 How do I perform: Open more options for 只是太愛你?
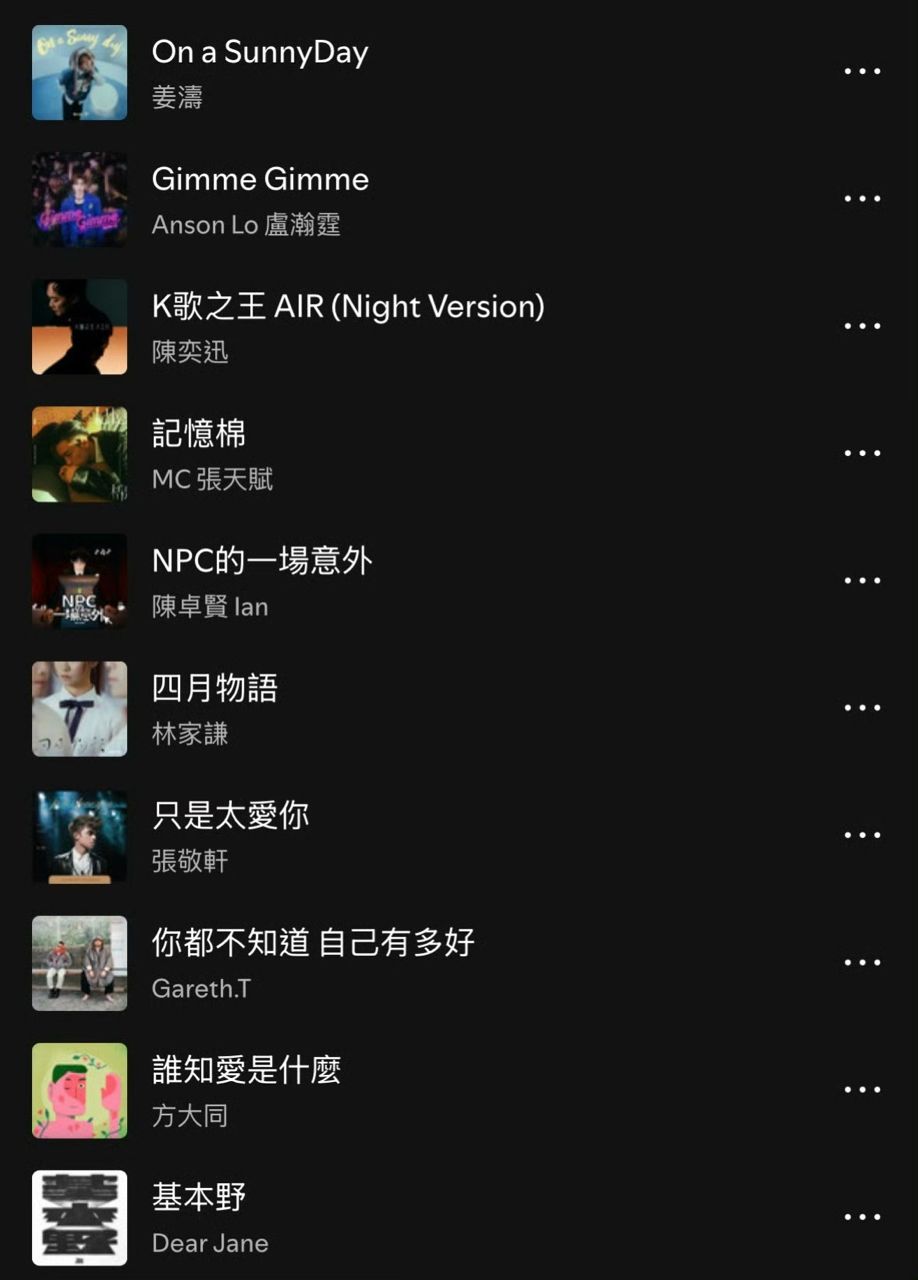tap(862, 835)
